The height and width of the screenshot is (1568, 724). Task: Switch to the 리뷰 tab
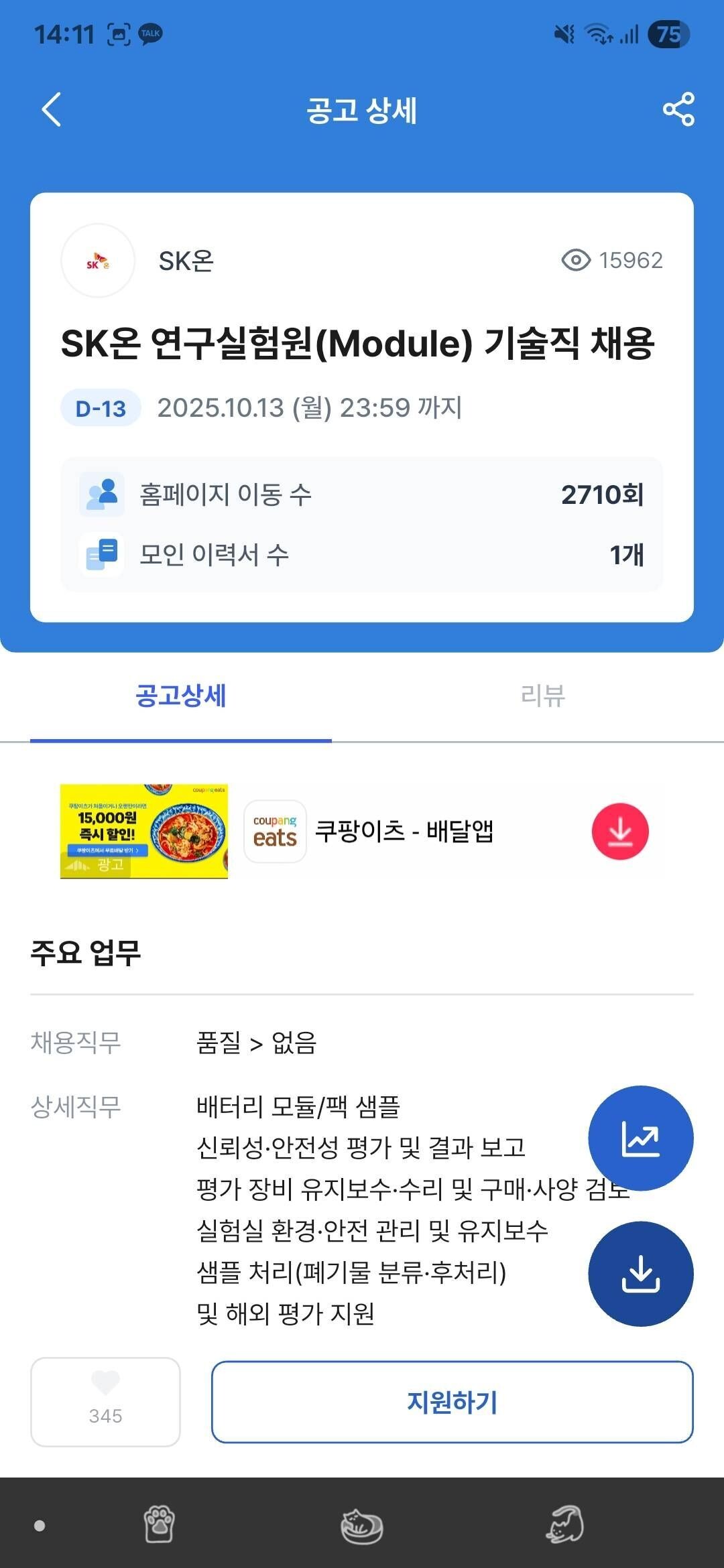[543, 697]
